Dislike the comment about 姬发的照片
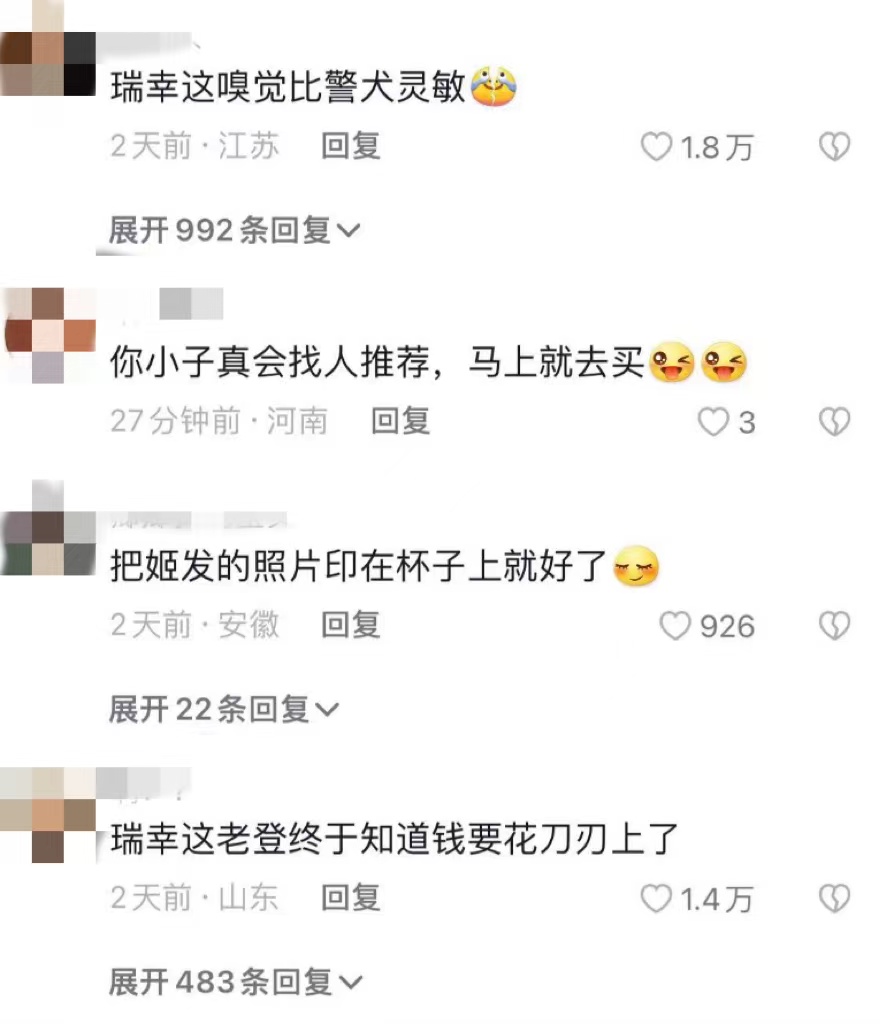The width and height of the screenshot is (883, 1024). point(834,627)
